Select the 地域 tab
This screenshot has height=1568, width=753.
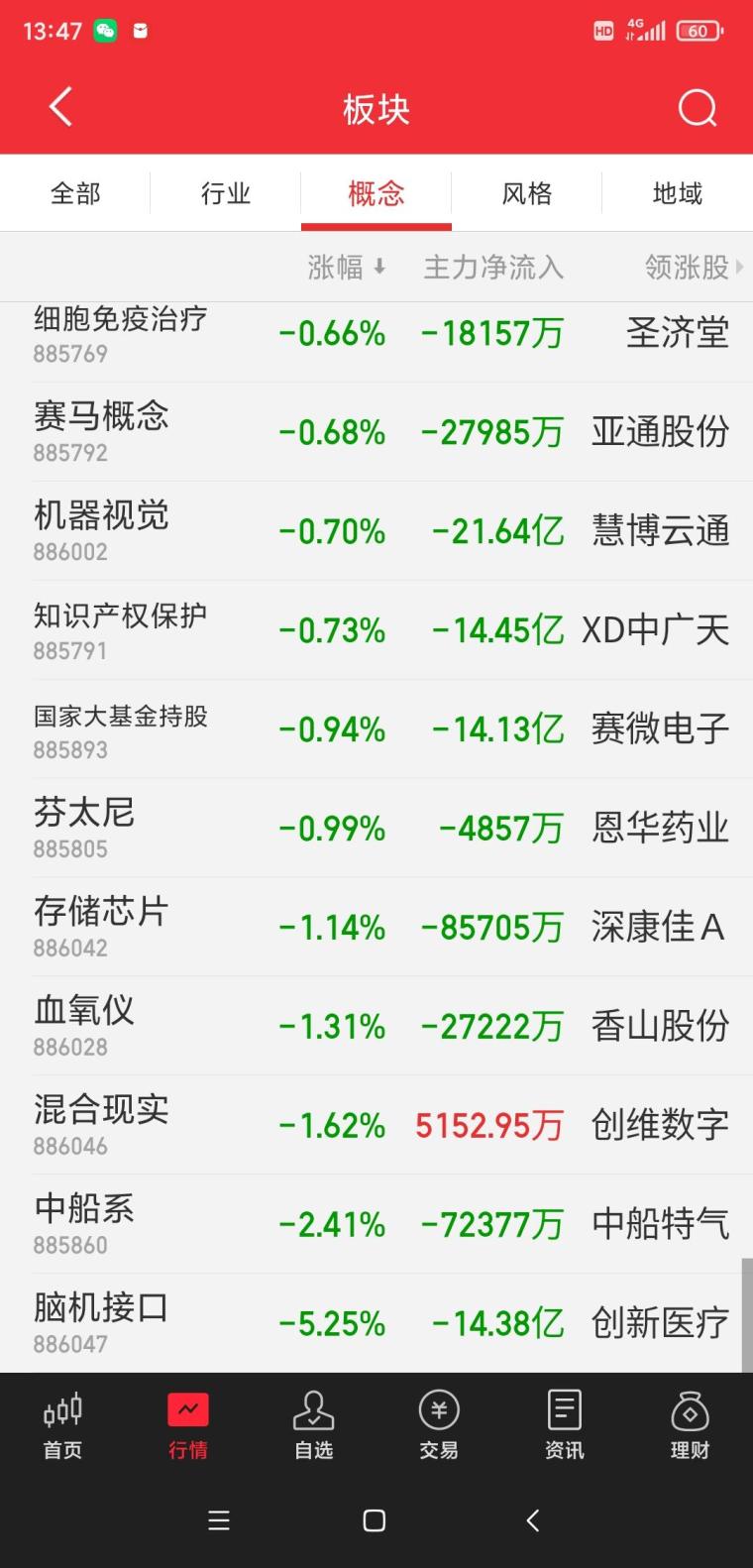[677, 193]
